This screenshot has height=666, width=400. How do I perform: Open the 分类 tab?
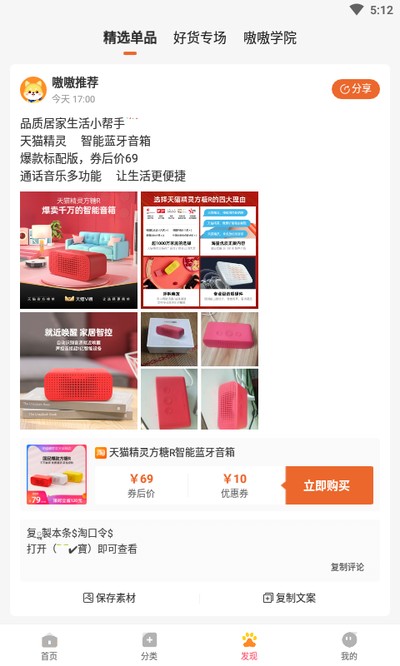click(x=149, y=646)
